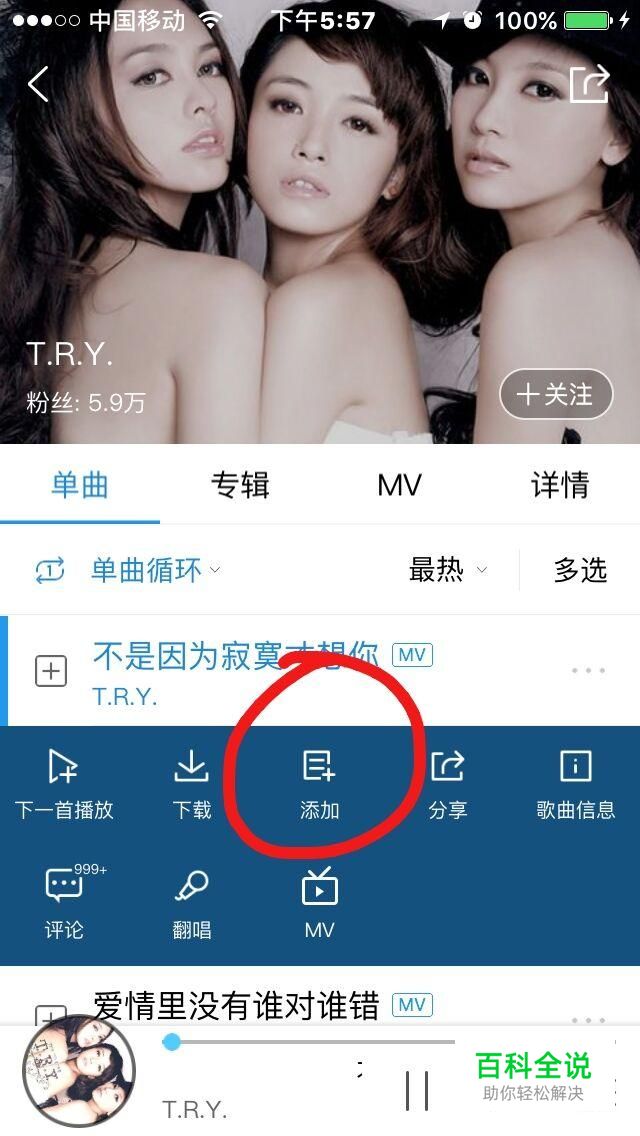The image size is (640, 1136).
Task: Enable 多选 multi-select mode
Action: 581,570
